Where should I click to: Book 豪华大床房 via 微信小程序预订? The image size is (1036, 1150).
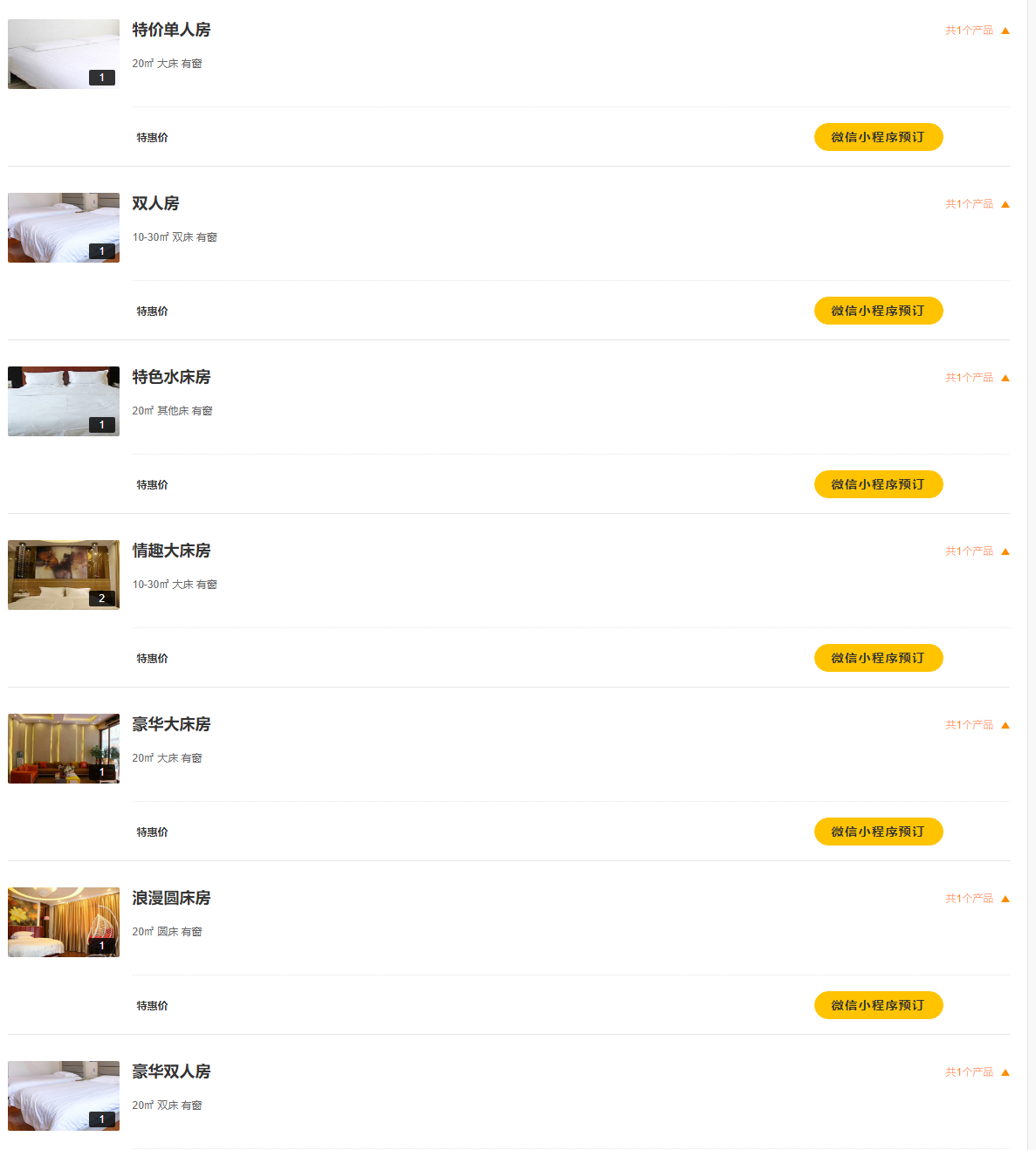click(878, 832)
